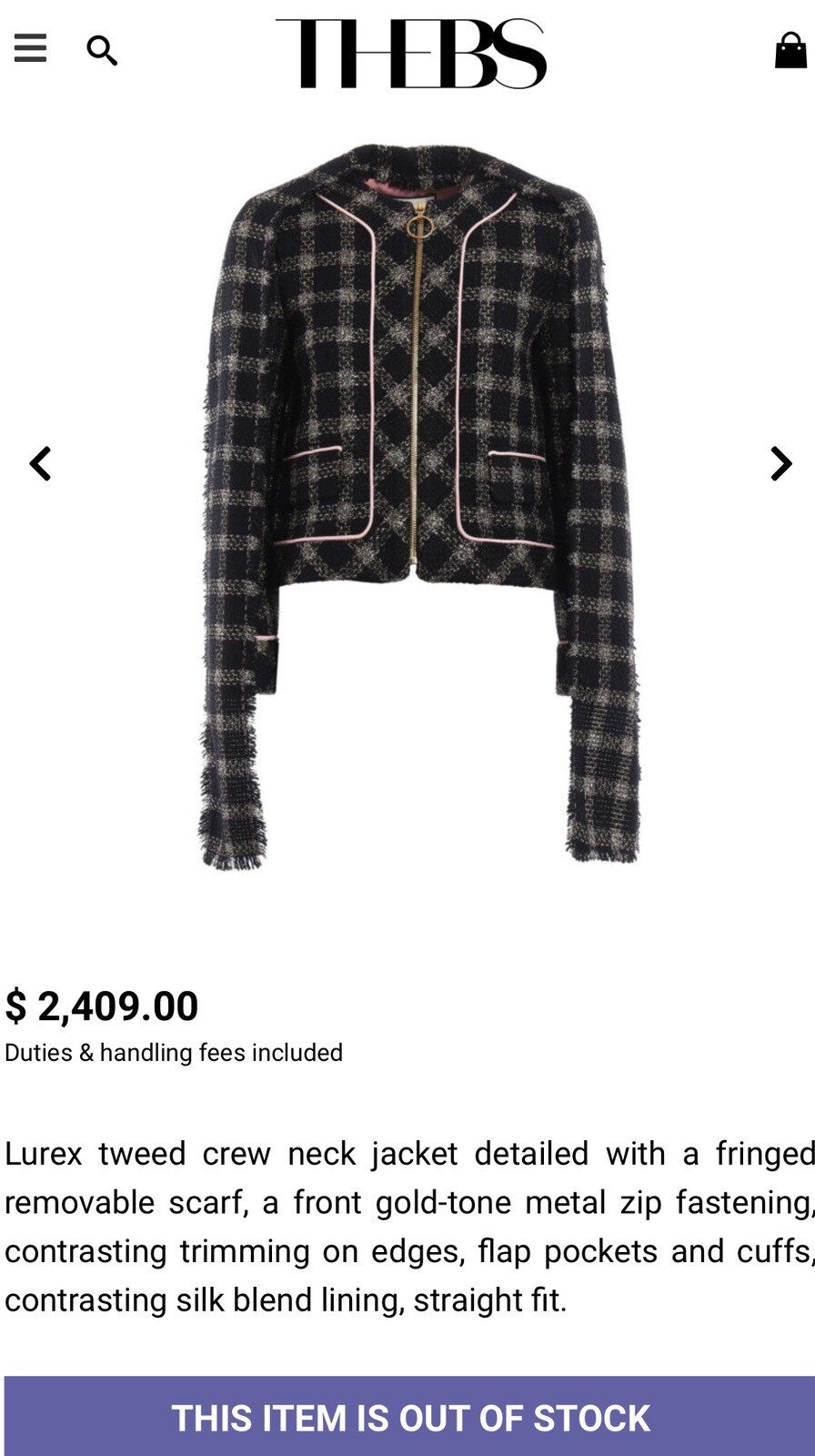
Task: Tap the out of stock banner
Action: point(409,1417)
